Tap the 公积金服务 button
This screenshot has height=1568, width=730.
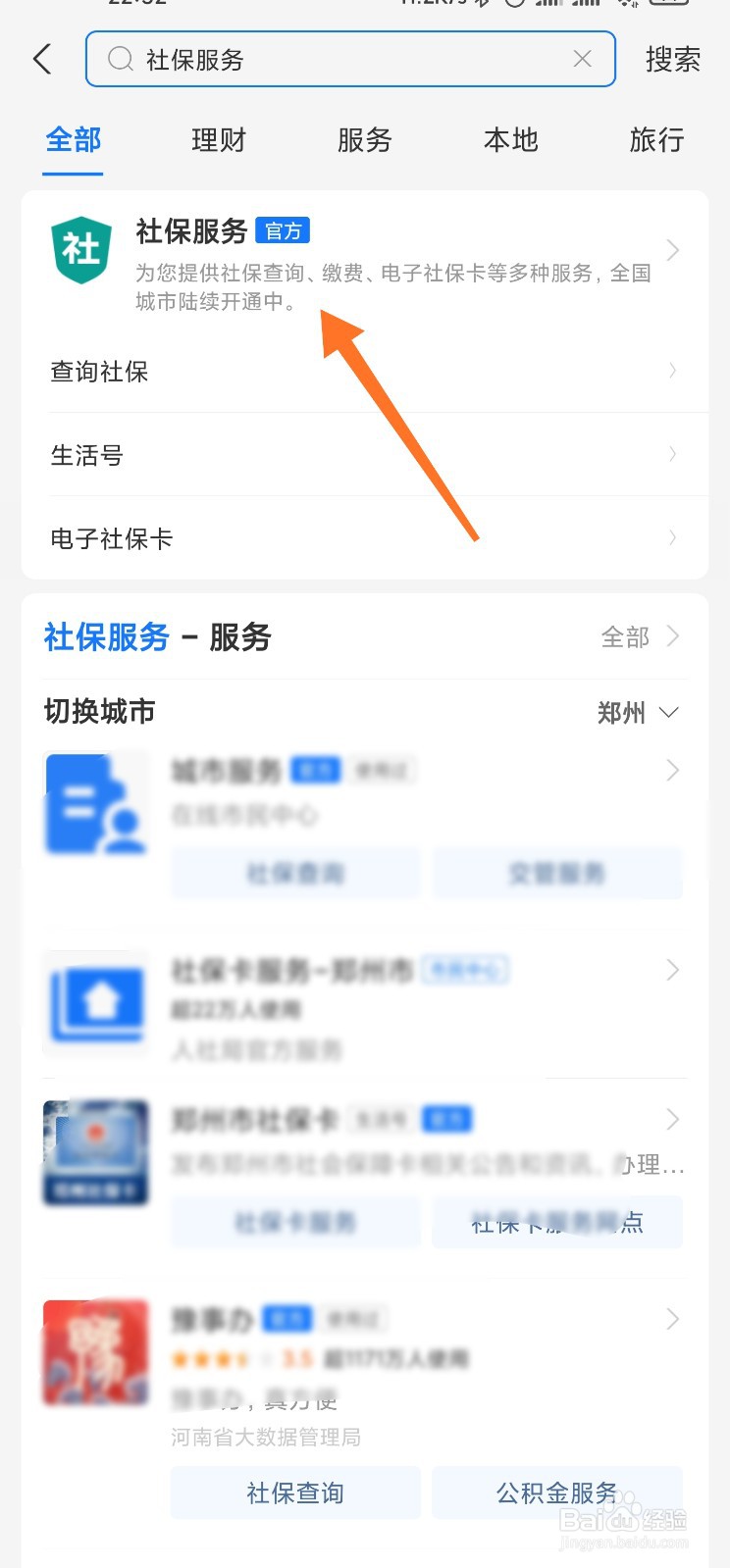(x=556, y=1492)
